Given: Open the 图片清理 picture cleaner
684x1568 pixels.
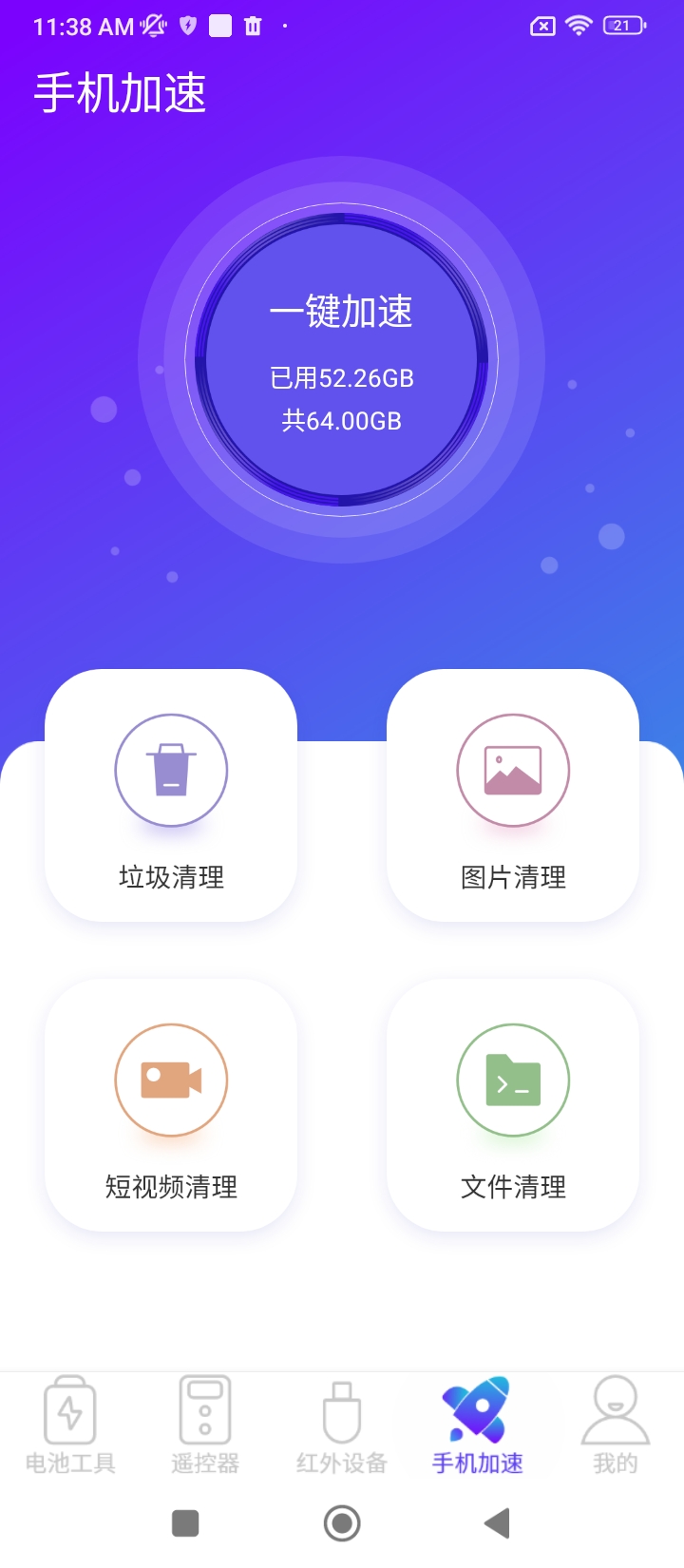Looking at the screenshot, I should point(513,795).
